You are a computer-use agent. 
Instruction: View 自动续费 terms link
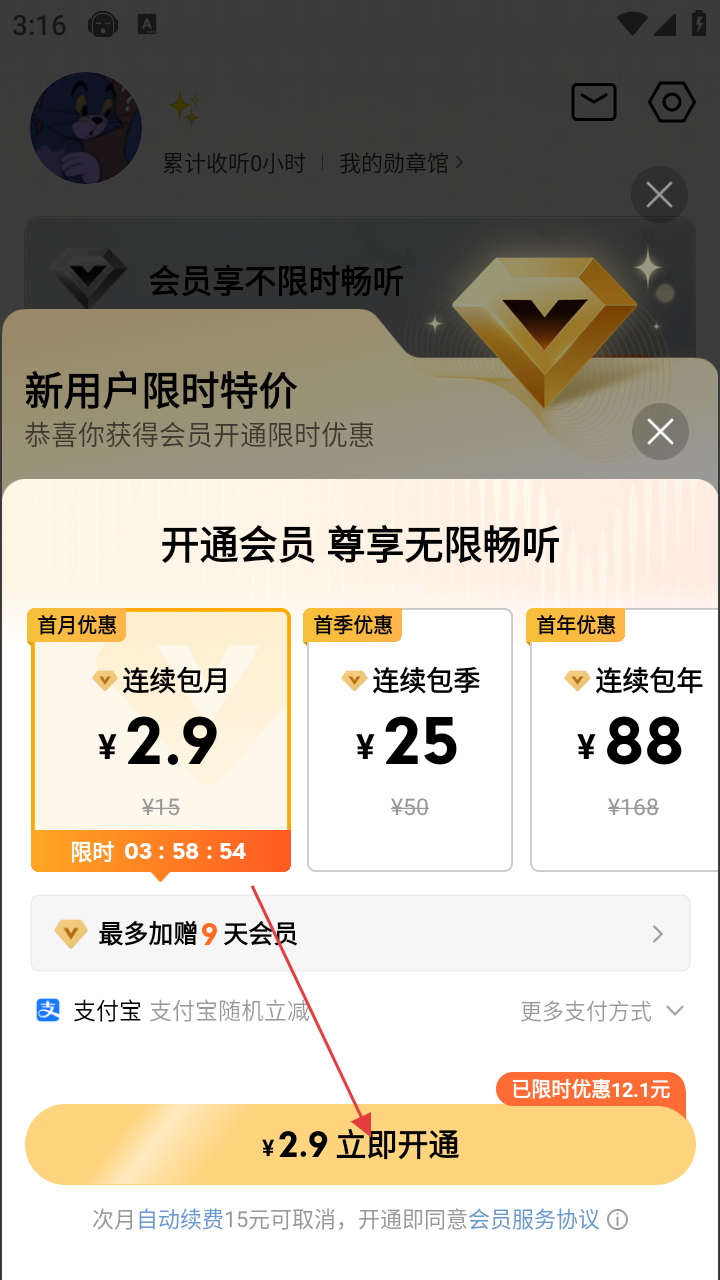180,1220
